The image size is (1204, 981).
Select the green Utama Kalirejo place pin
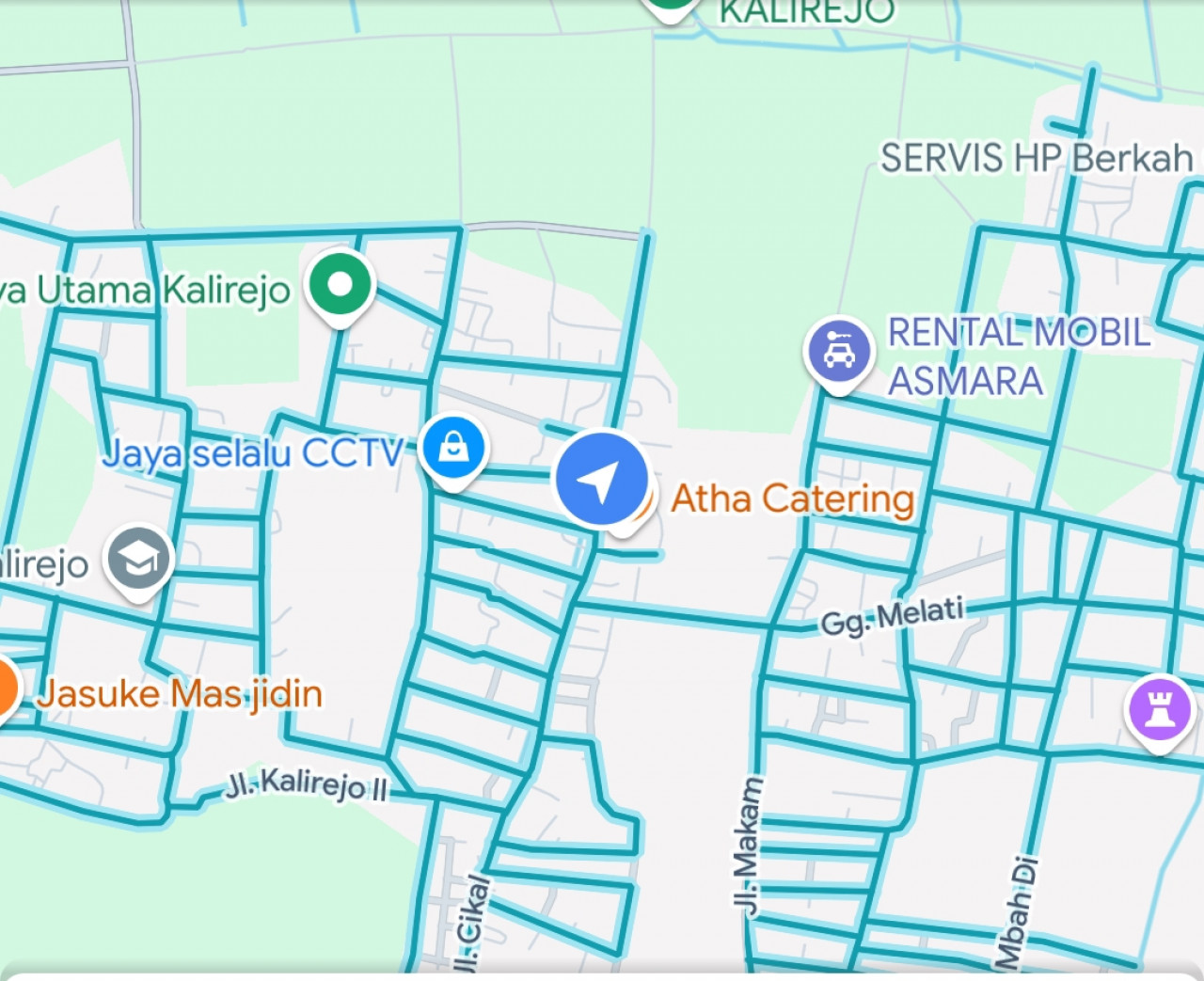click(341, 285)
